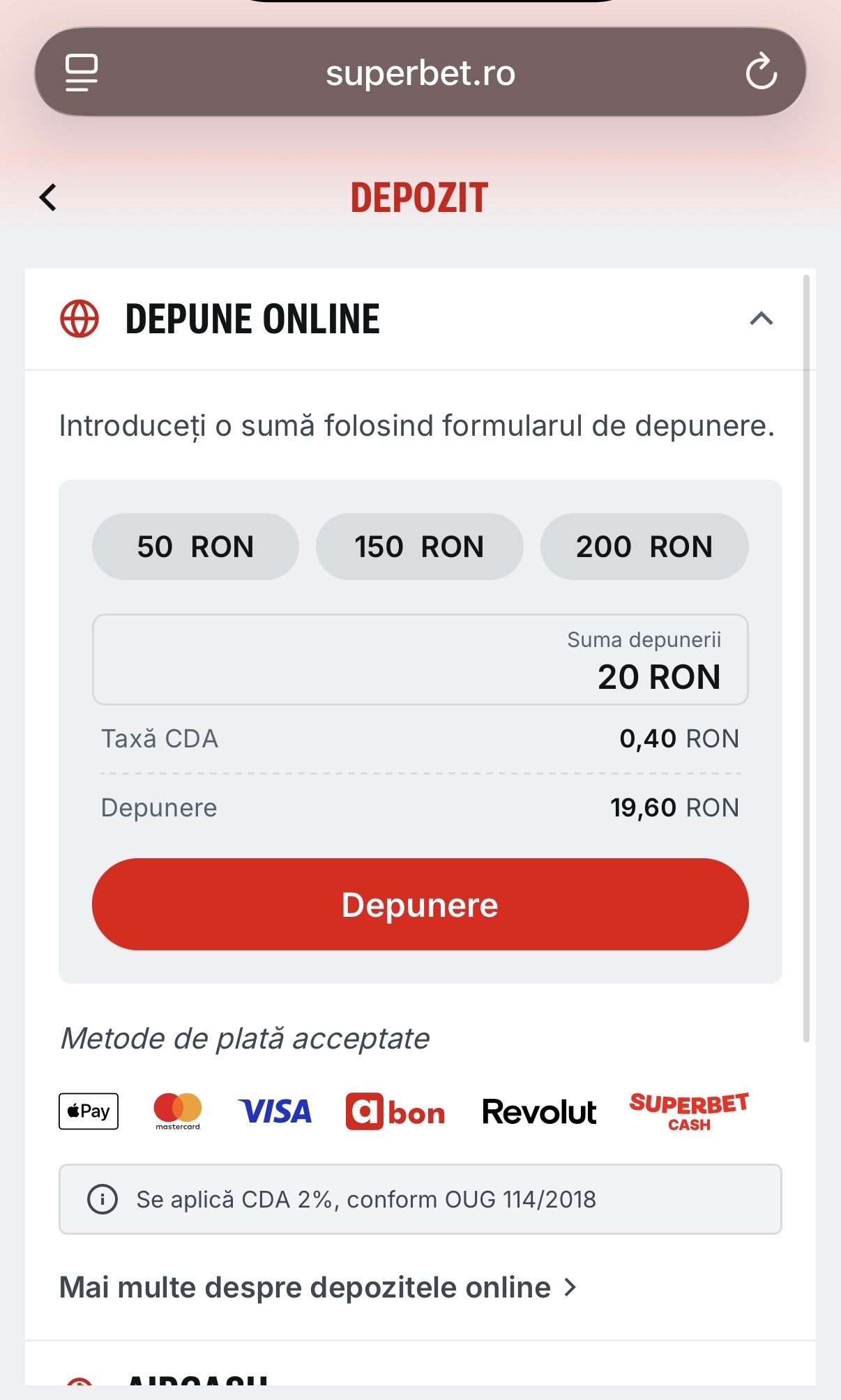The height and width of the screenshot is (1400, 841).
Task: Tap the reload icon in the address bar
Action: (x=763, y=72)
